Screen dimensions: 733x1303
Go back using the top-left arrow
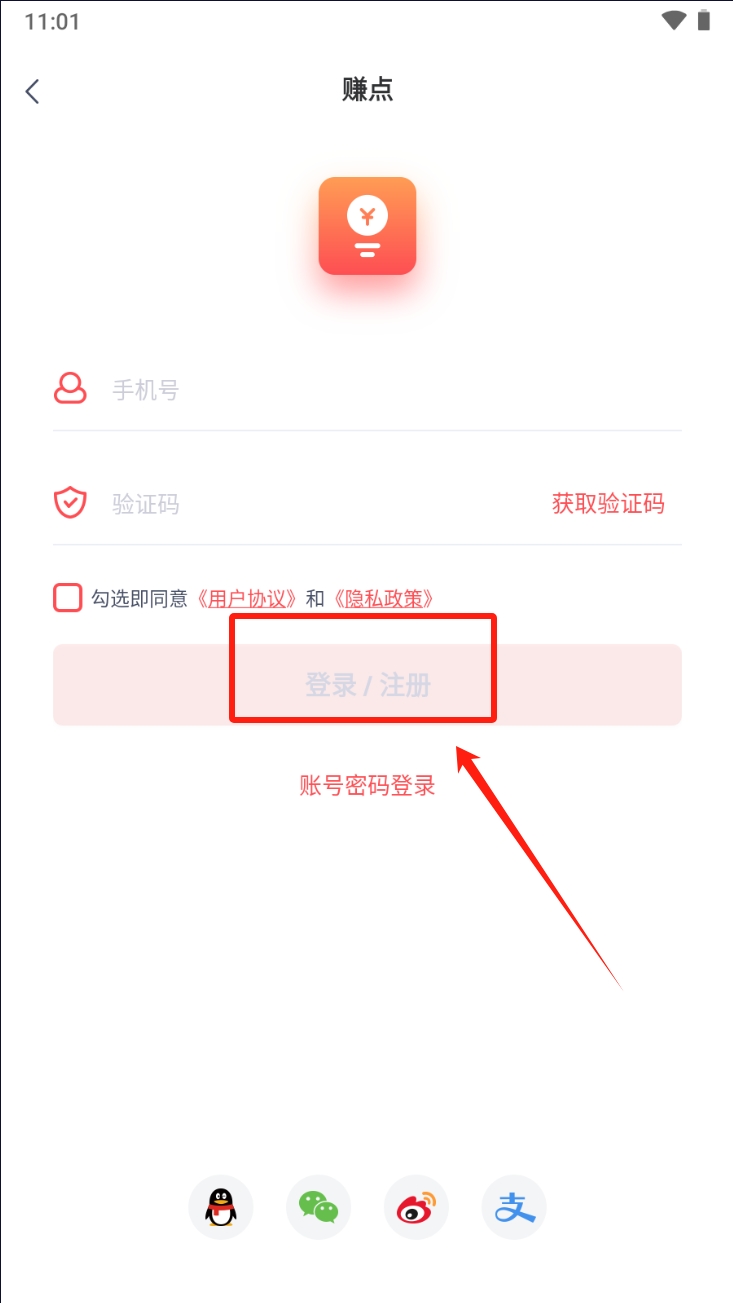click(32, 91)
